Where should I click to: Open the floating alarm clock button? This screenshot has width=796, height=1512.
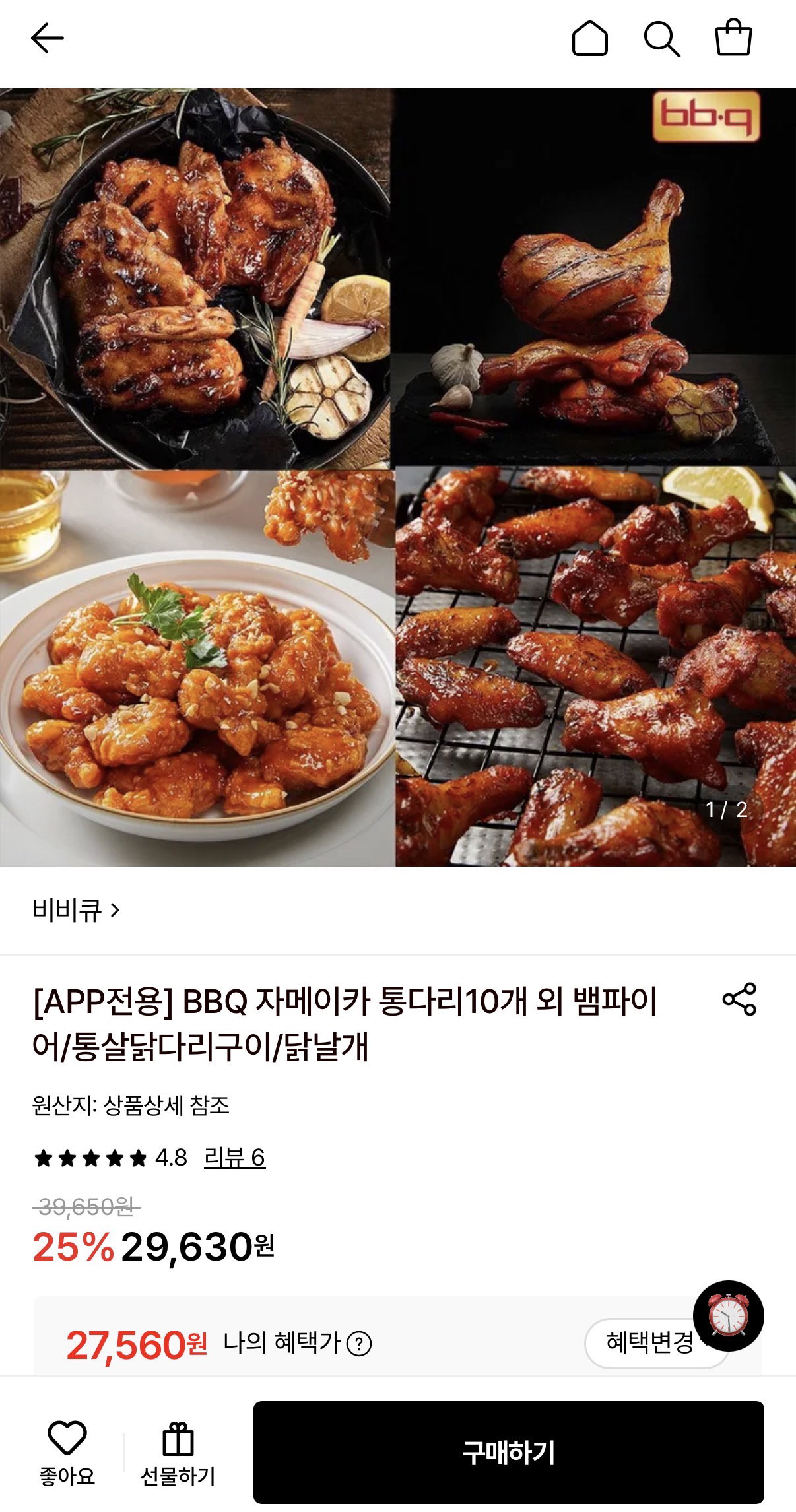tap(728, 1316)
